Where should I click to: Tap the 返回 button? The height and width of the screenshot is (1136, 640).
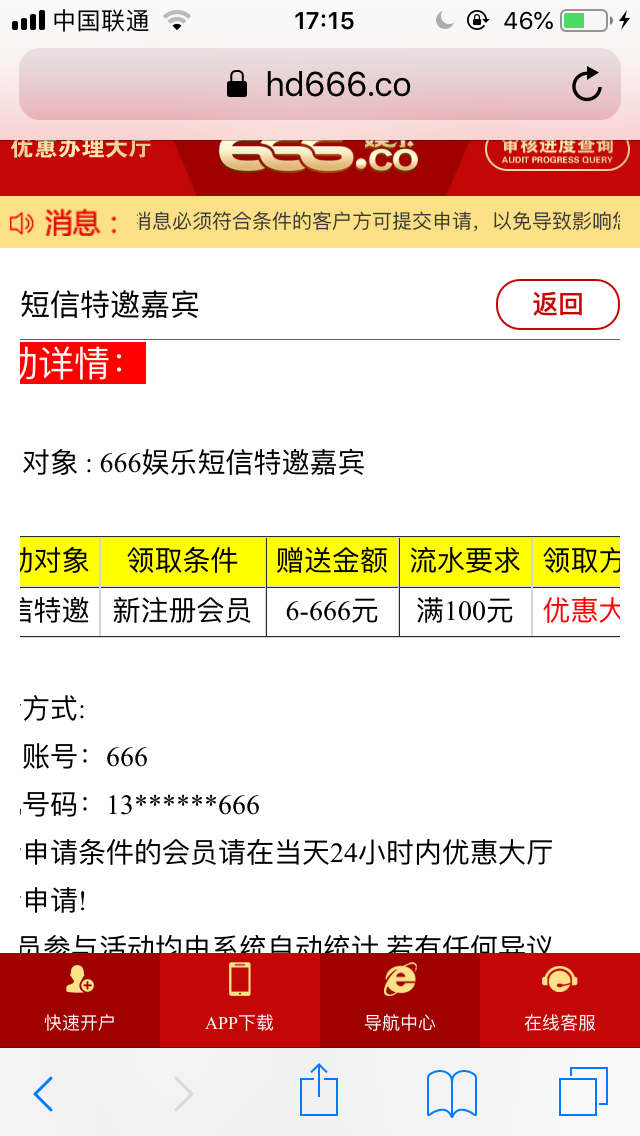point(557,304)
